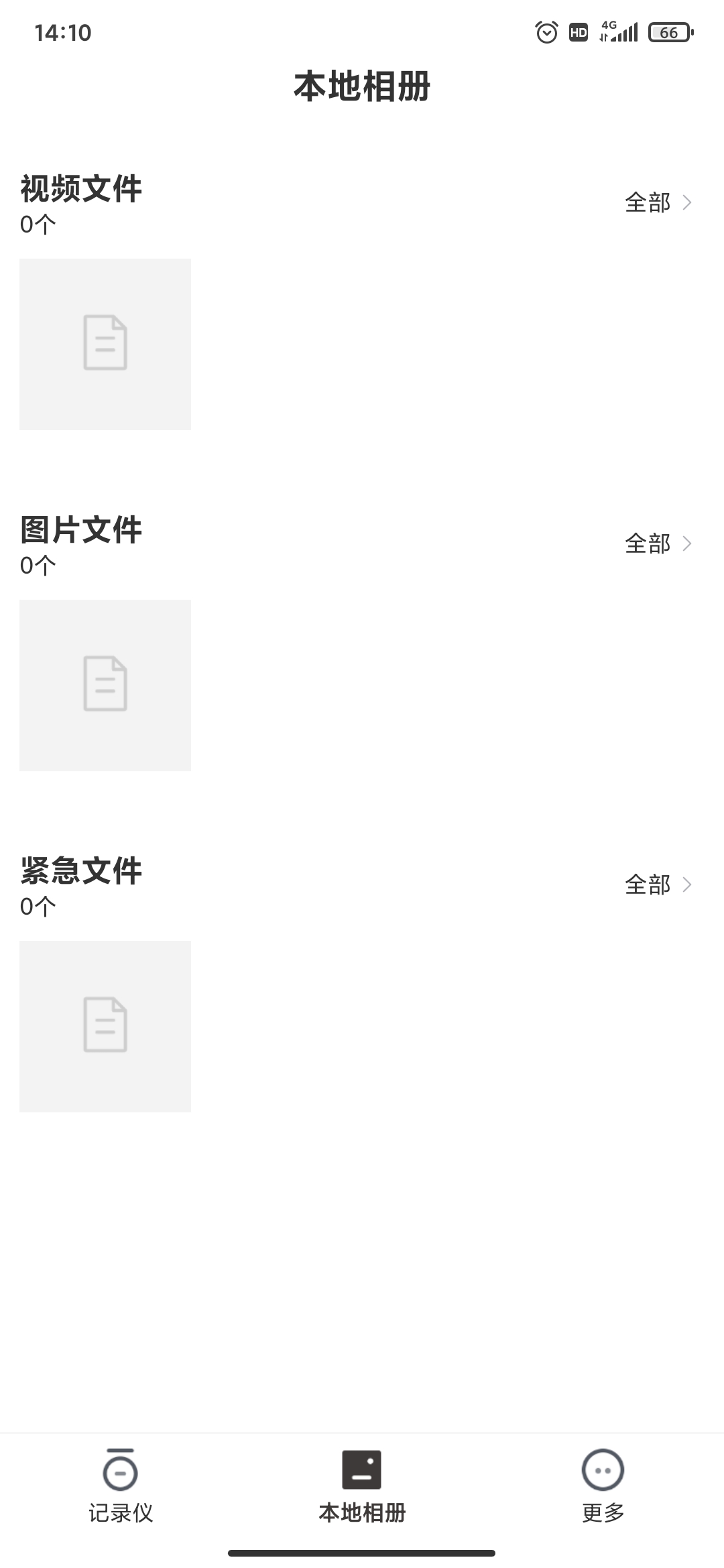View 全部 for 紧急文件
724x1568 pixels.
[x=657, y=885]
